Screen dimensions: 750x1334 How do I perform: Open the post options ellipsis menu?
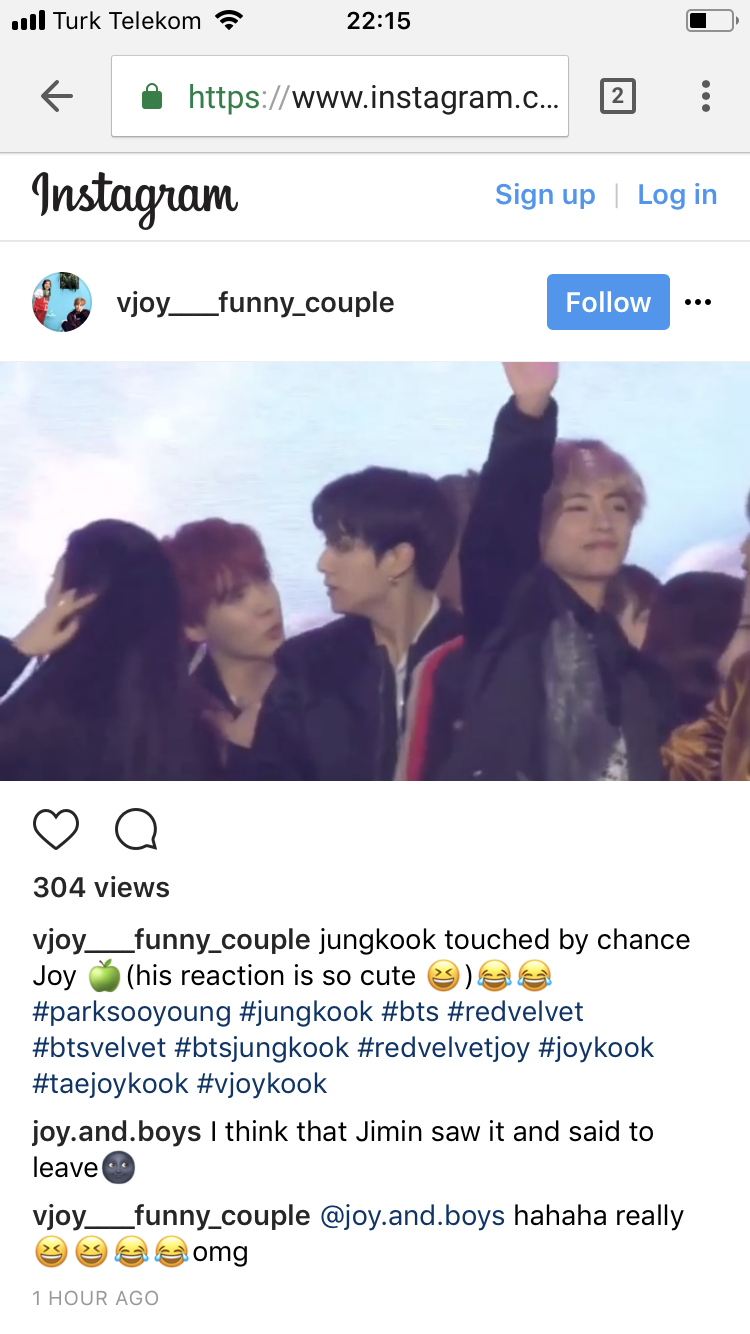[698, 302]
